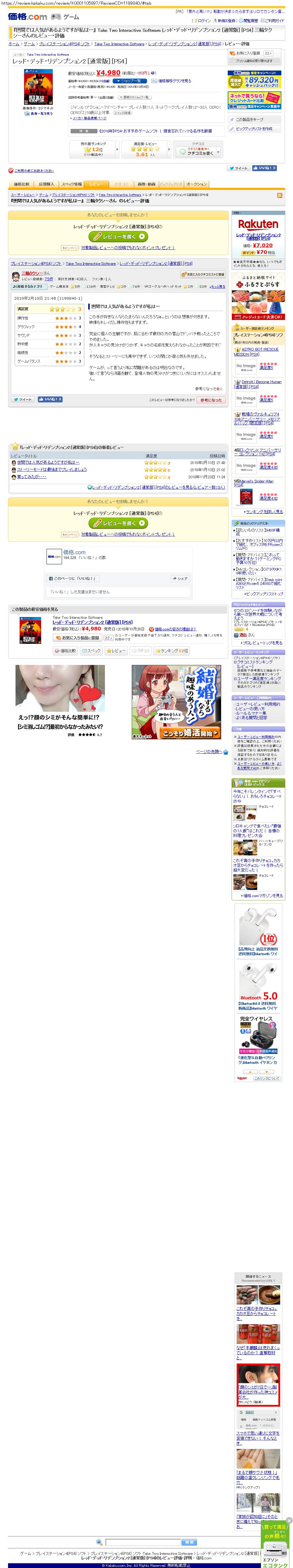Switch to the スペック情報 tab
293x1568 pixels.
coord(71,184)
